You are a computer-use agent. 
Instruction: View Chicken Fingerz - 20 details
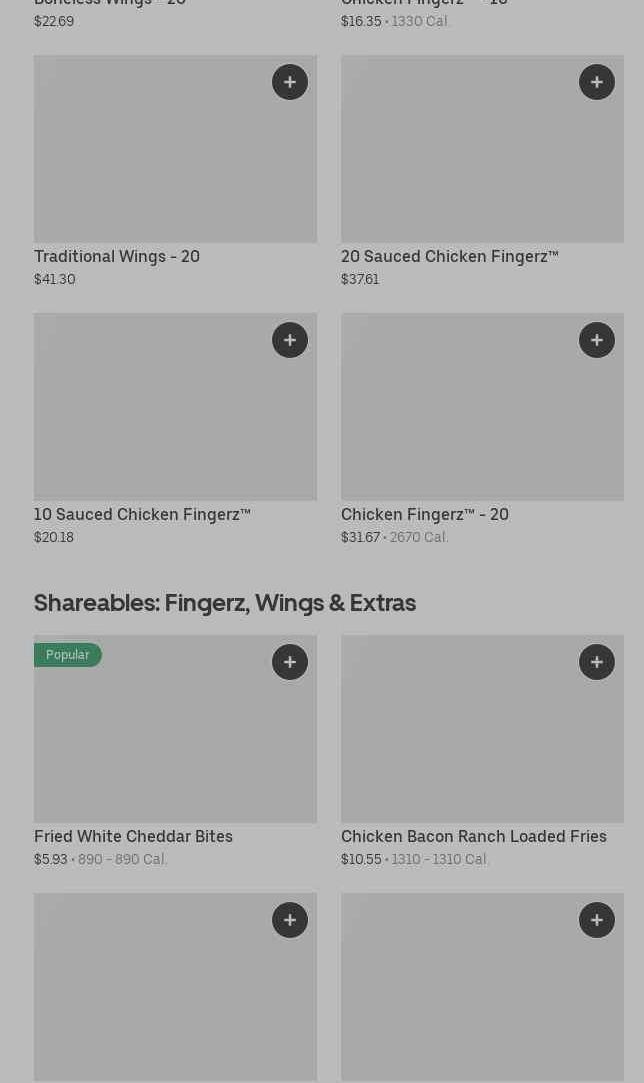[424, 514]
